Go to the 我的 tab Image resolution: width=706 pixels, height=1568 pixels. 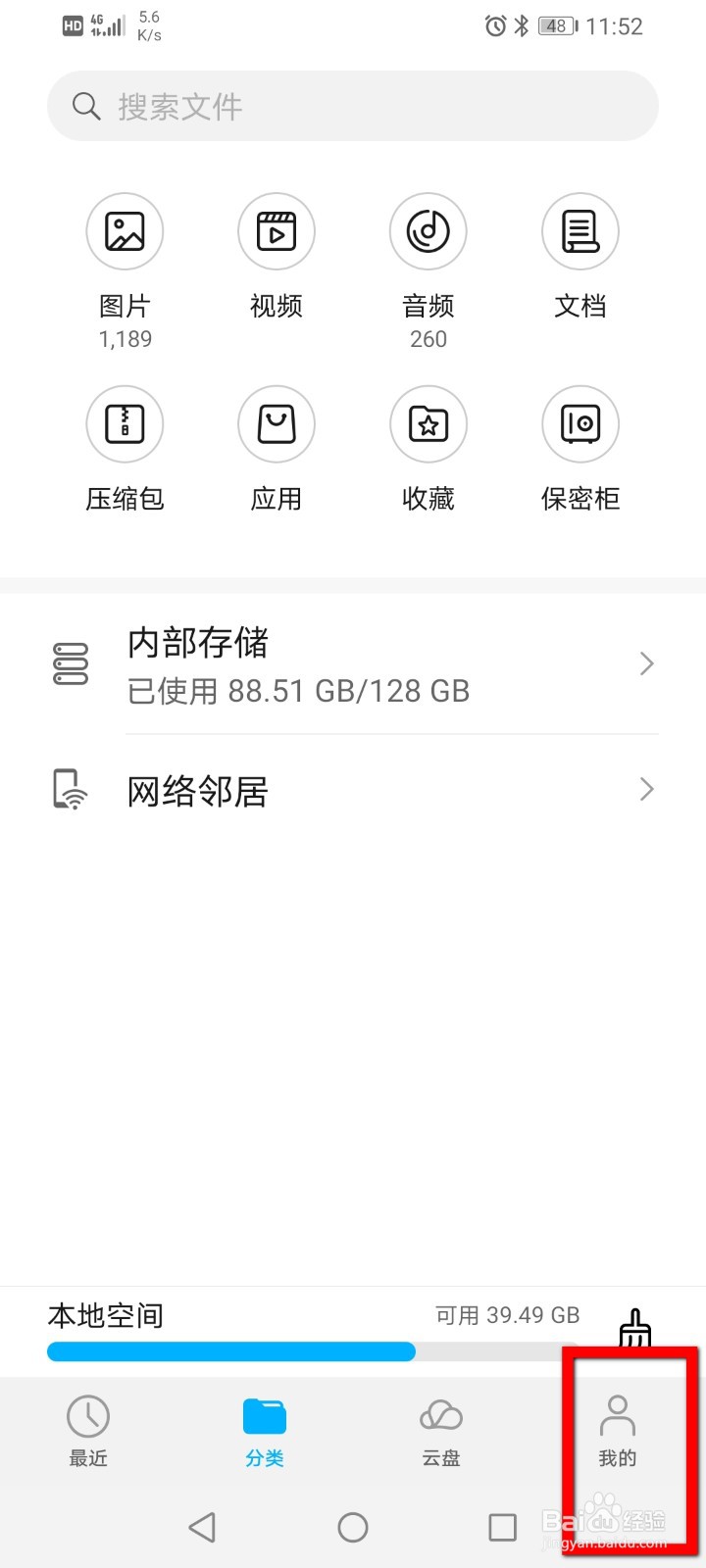(618, 1431)
